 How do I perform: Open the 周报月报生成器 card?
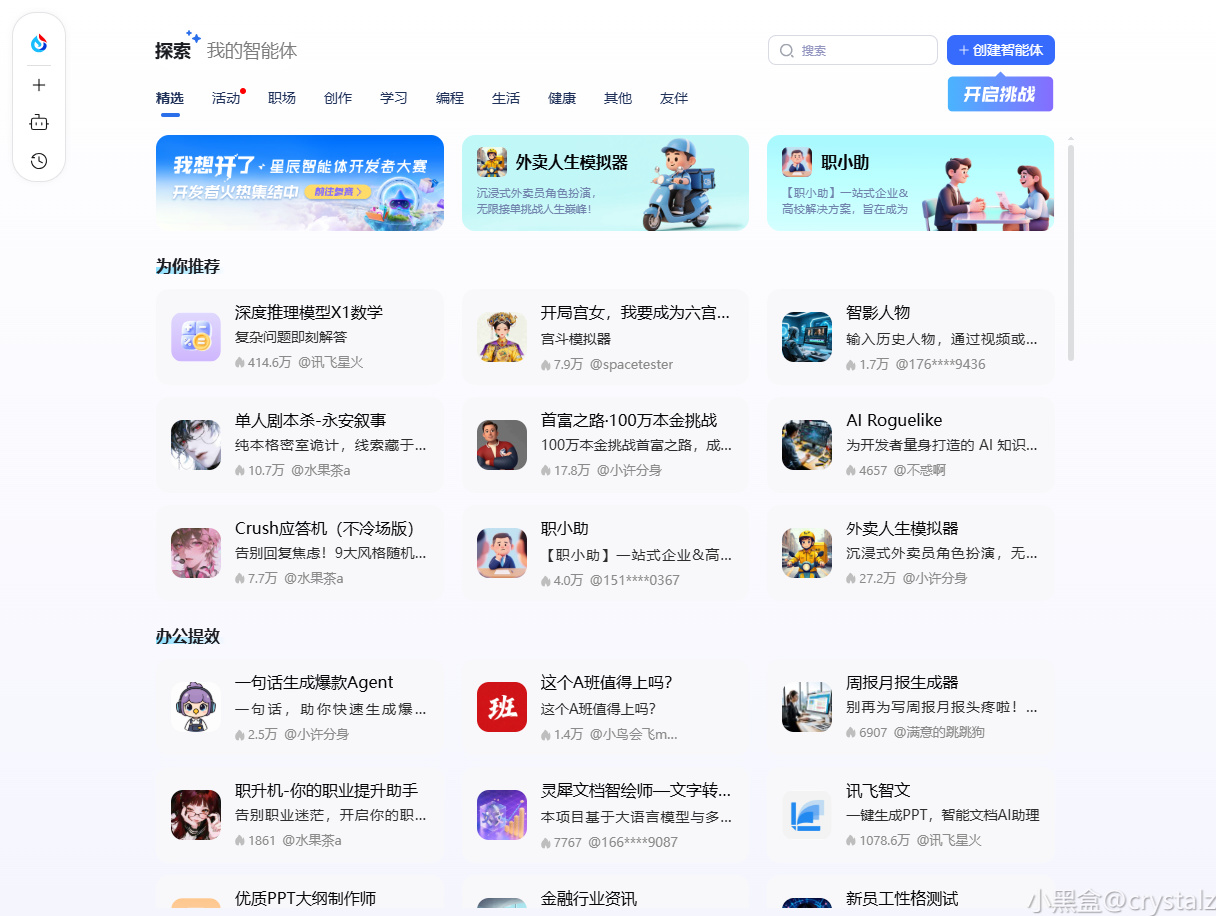pyautogui.click(x=910, y=707)
